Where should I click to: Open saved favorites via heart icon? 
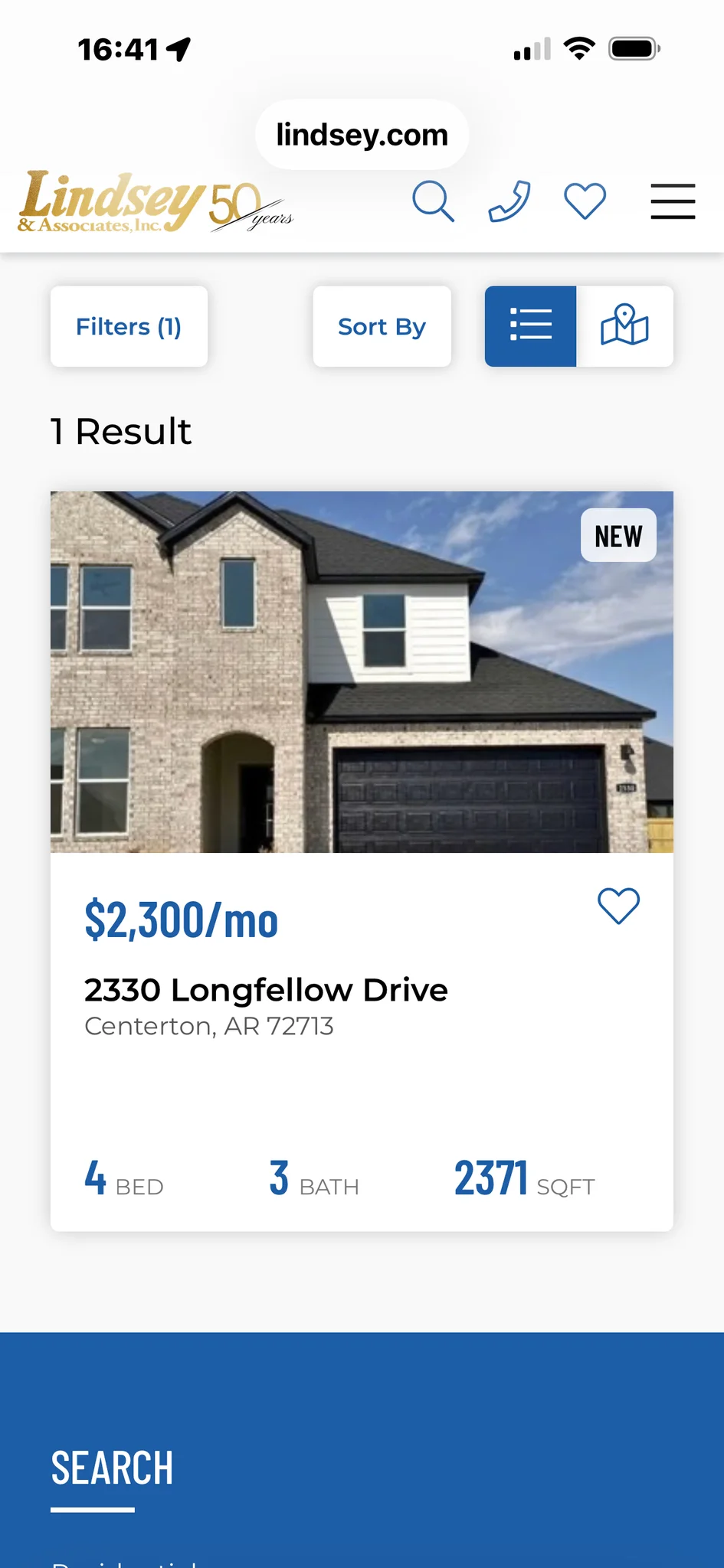pos(585,201)
